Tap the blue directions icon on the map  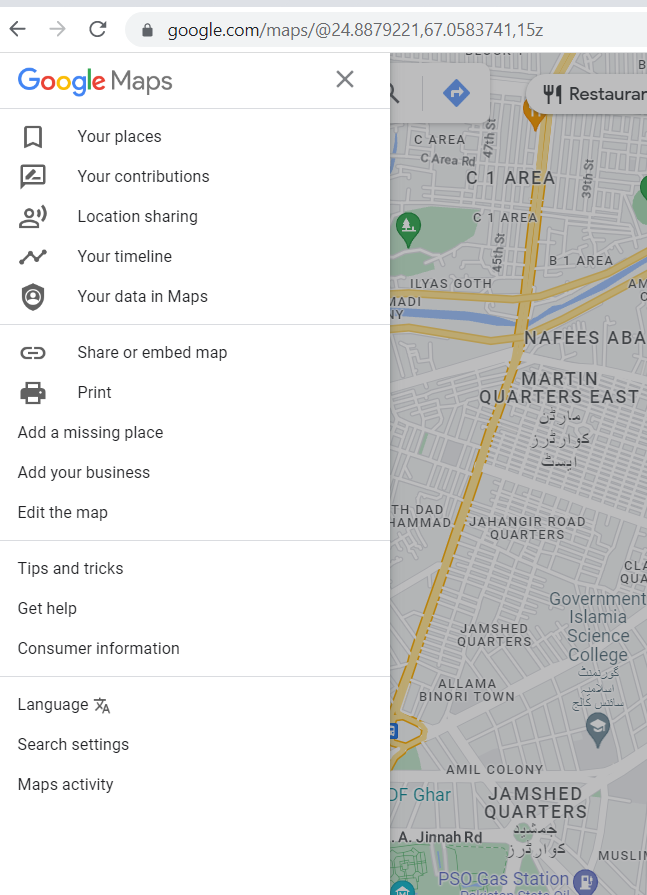(x=456, y=92)
